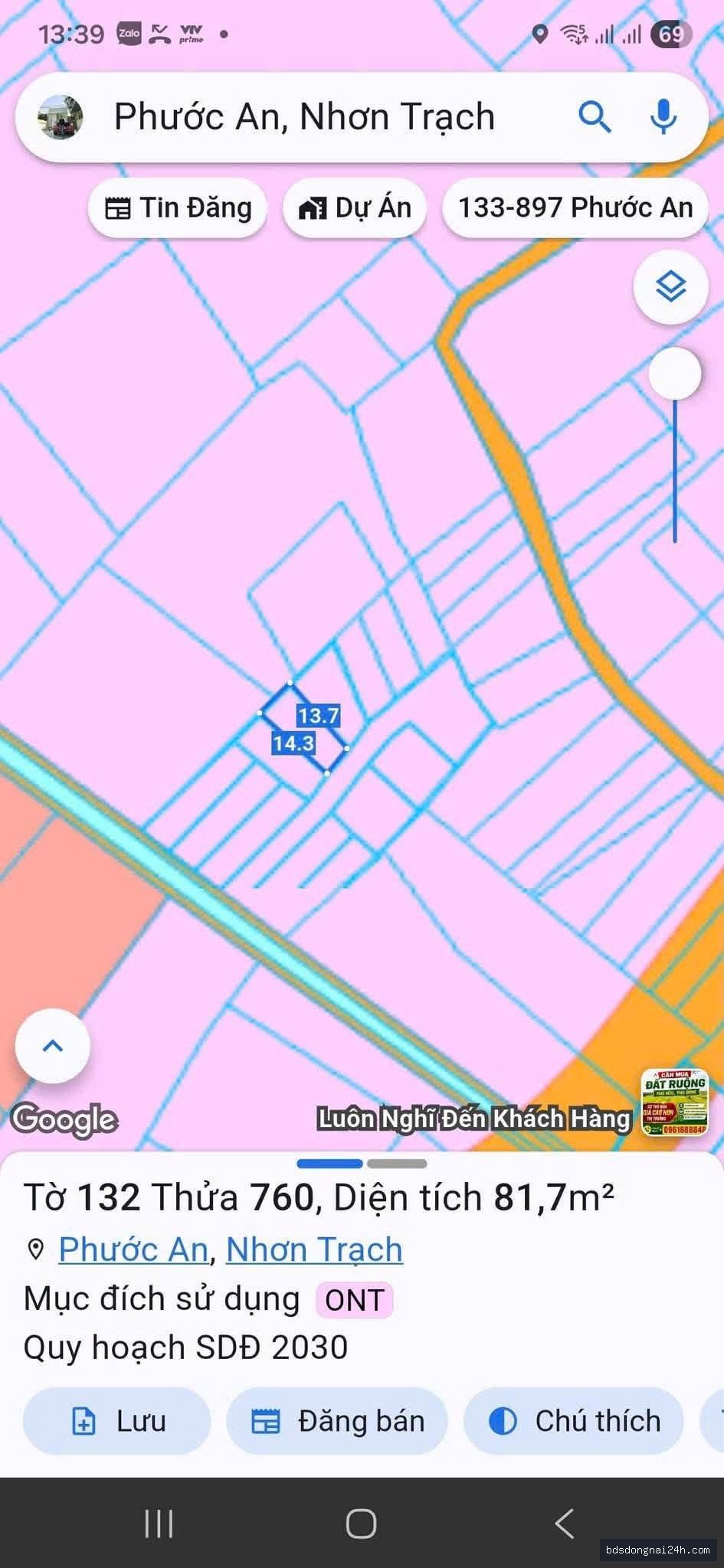Viewport: 724px width, 1568px height.
Task: Edit the Phước An, Nhơn Trạch search text
Action: coord(304,117)
